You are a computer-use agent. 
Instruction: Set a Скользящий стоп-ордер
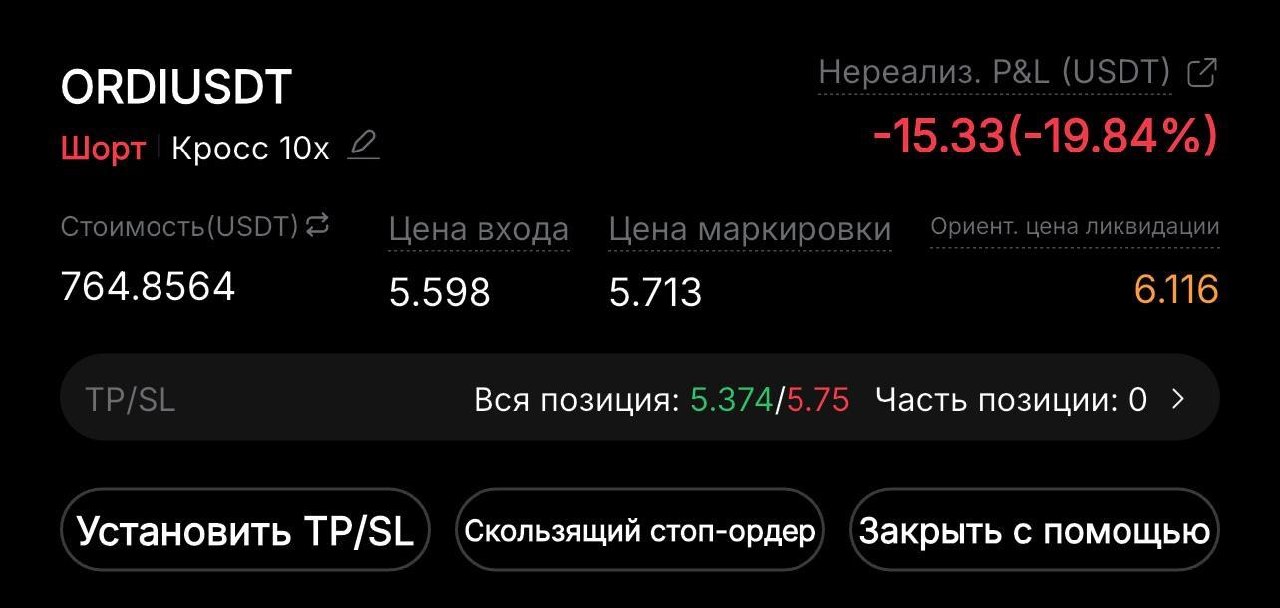(x=640, y=530)
